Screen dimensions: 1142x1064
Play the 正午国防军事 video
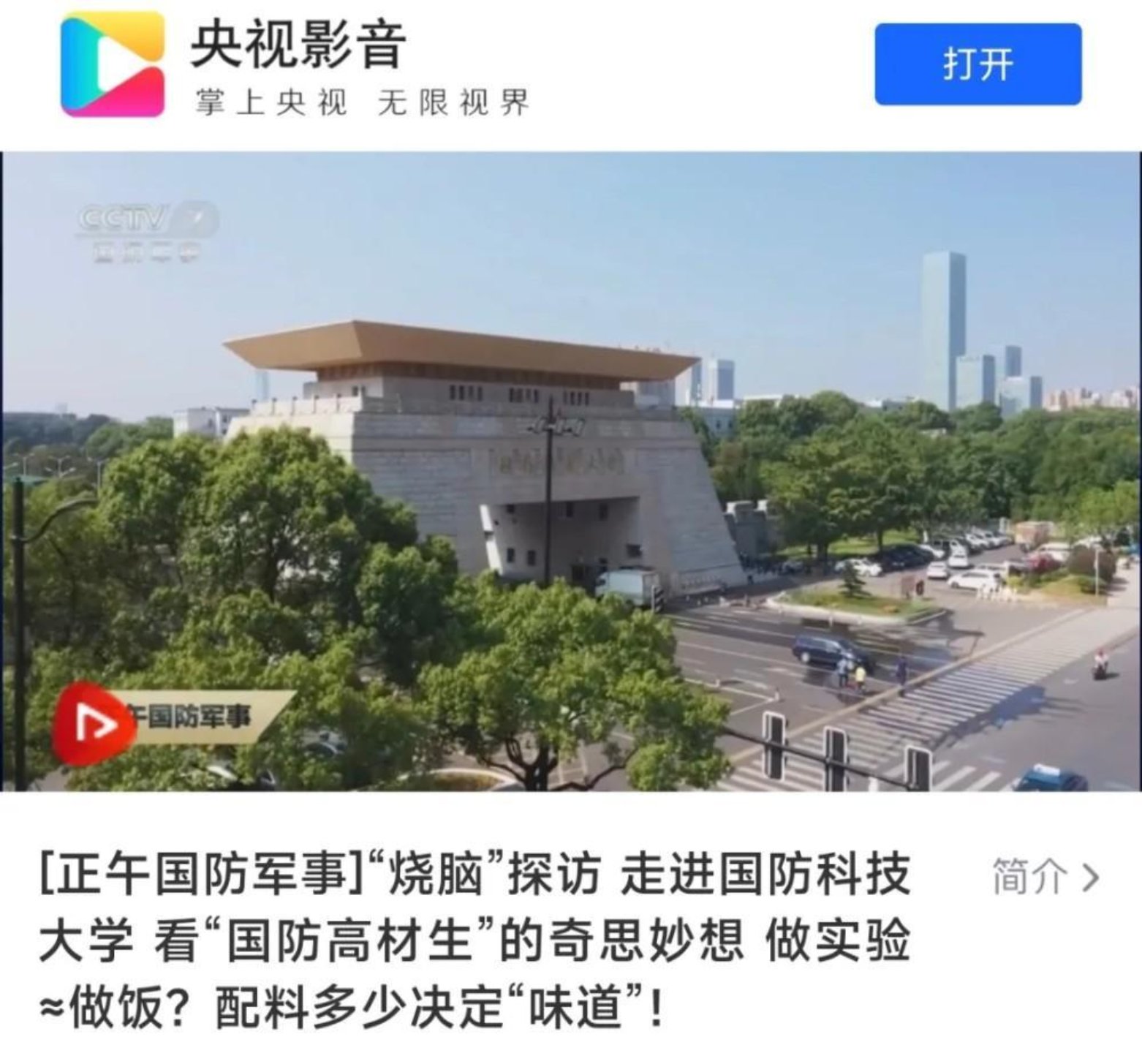(x=570, y=472)
